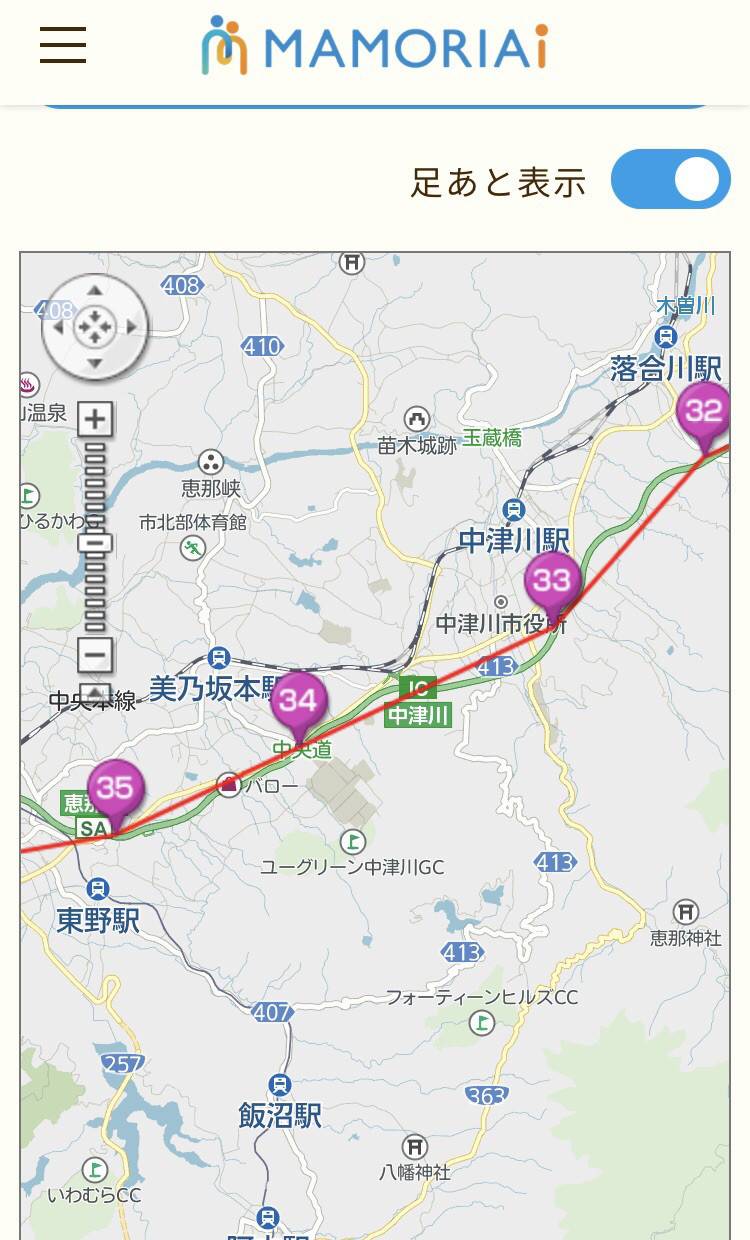Viewport: 750px width, 1240px height.
Task: Zoom in the map with plus button
Action: click(95, 419)
